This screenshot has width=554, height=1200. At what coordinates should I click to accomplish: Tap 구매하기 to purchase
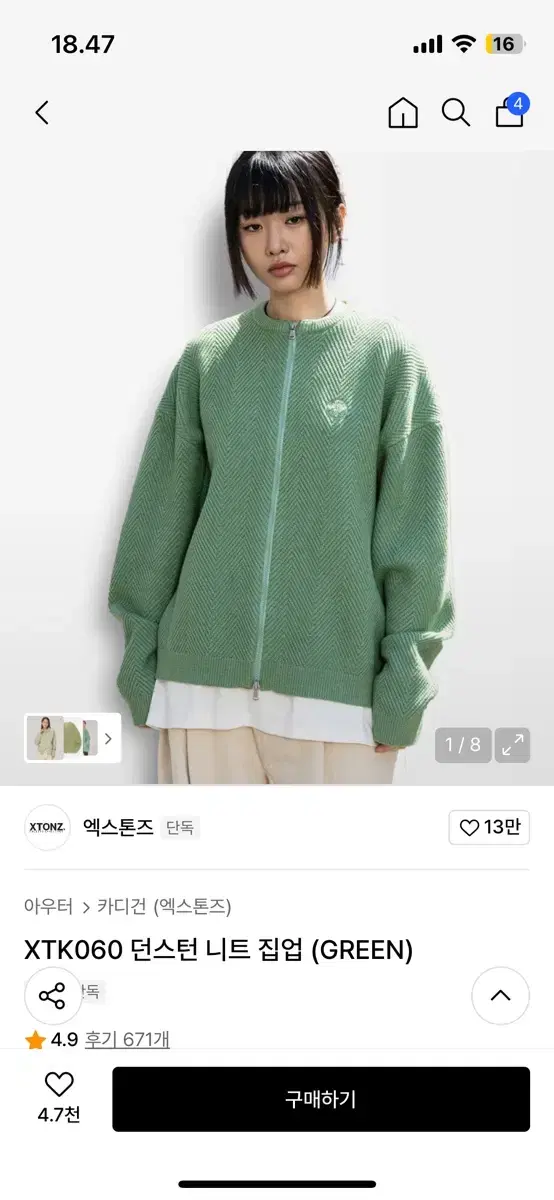tap(321, 1099)
